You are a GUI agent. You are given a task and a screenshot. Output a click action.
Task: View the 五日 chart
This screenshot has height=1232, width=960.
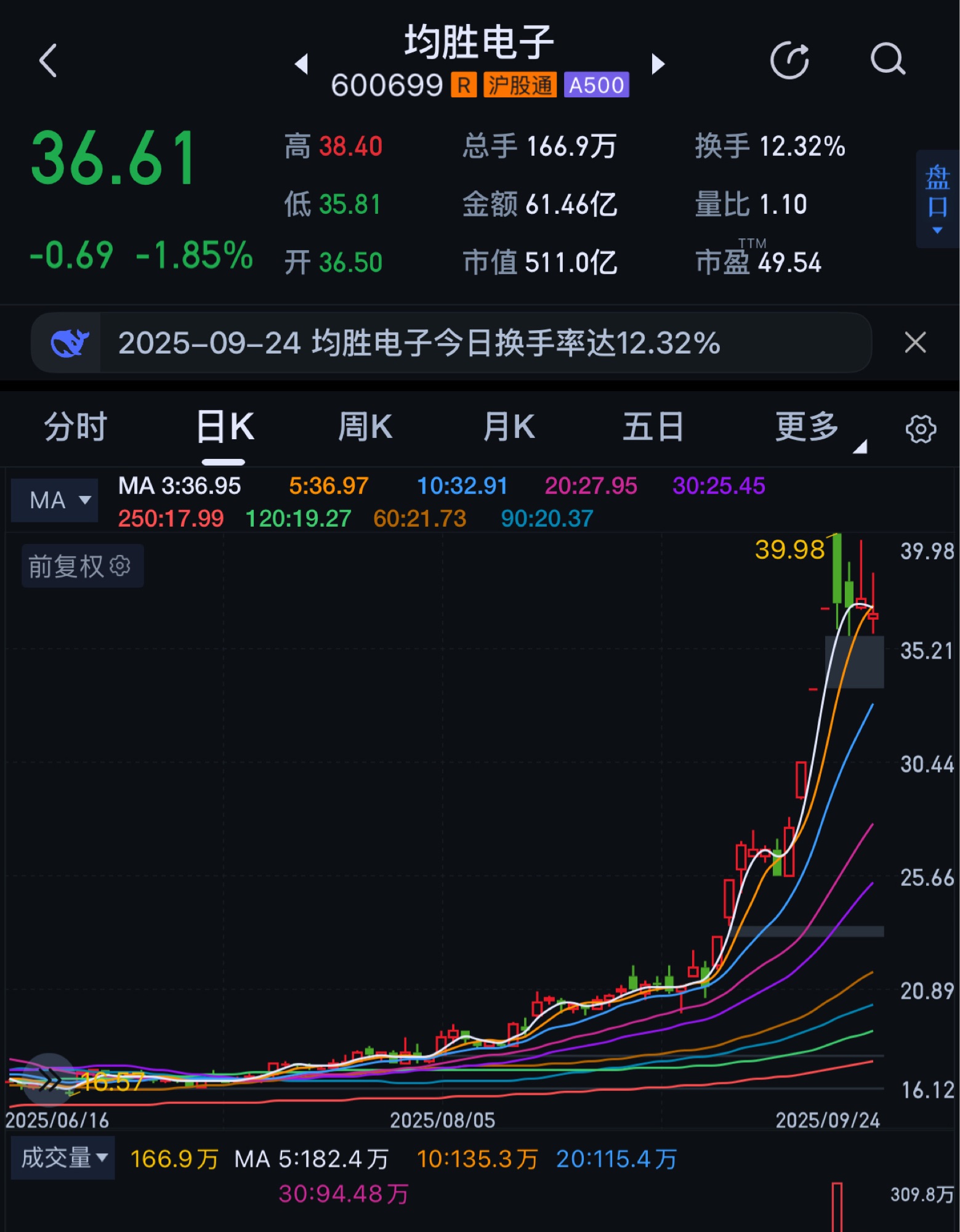653,427
